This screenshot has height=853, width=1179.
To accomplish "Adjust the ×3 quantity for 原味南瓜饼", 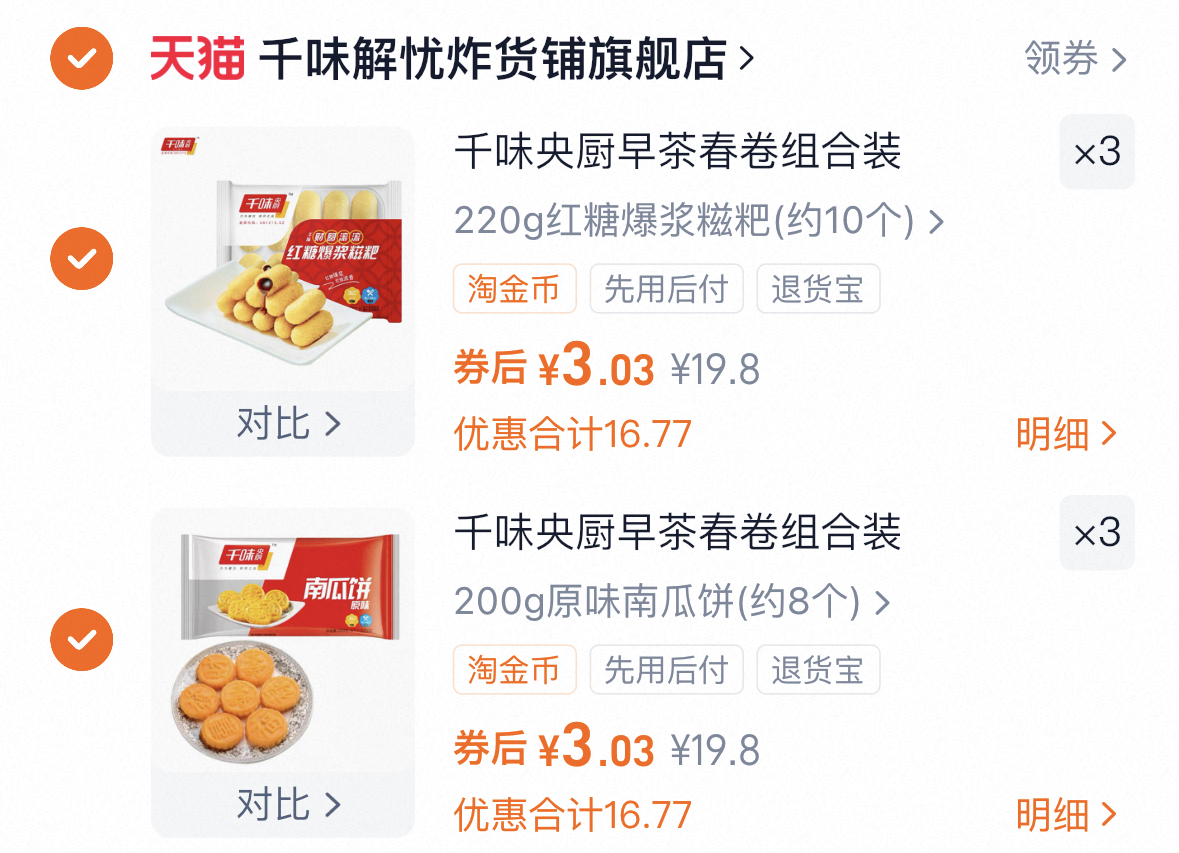I will (1097, 533).
